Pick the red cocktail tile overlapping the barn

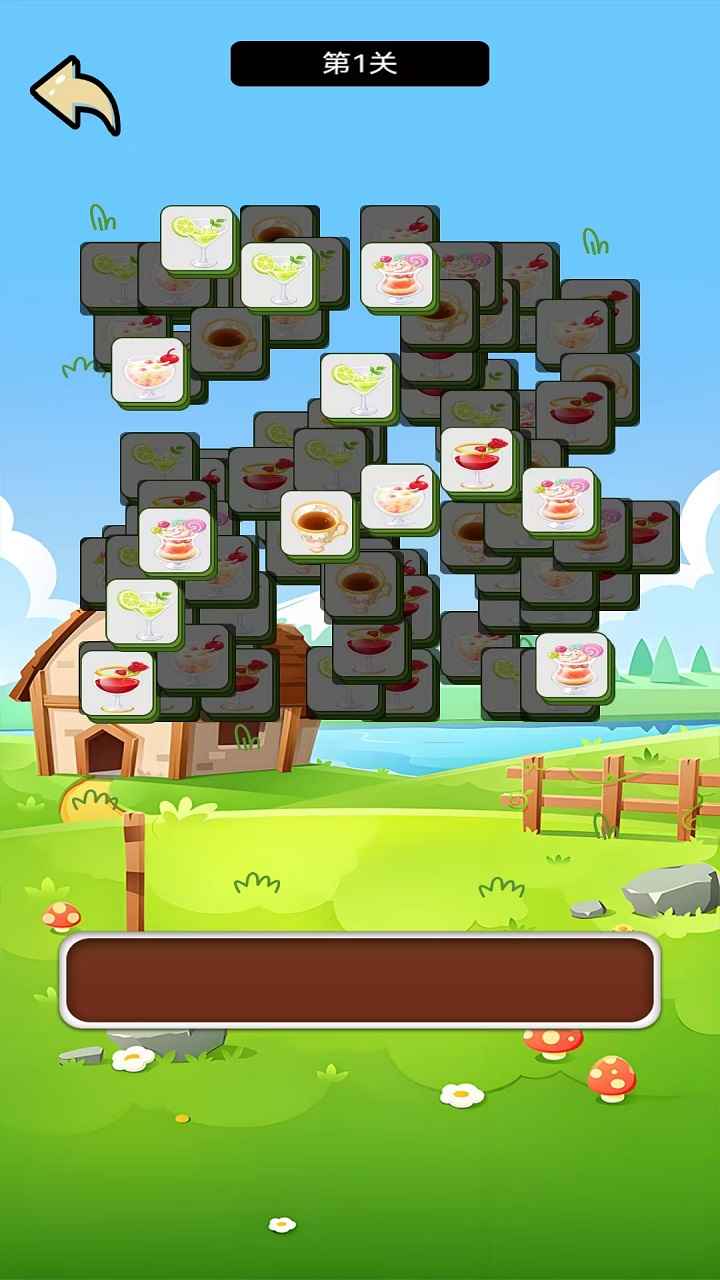point(117,683)
